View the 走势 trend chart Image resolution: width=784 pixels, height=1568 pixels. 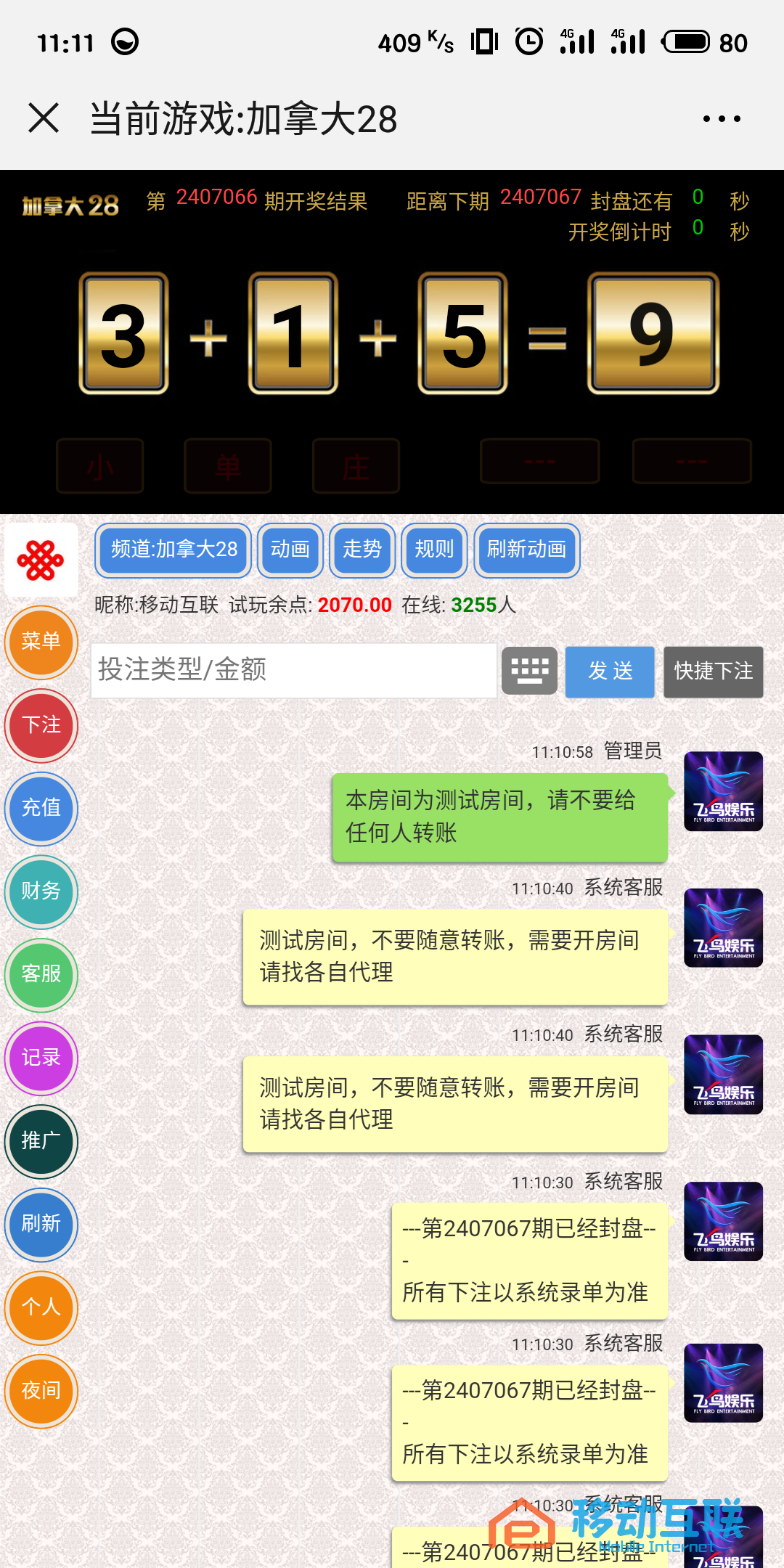pos(362,550)
